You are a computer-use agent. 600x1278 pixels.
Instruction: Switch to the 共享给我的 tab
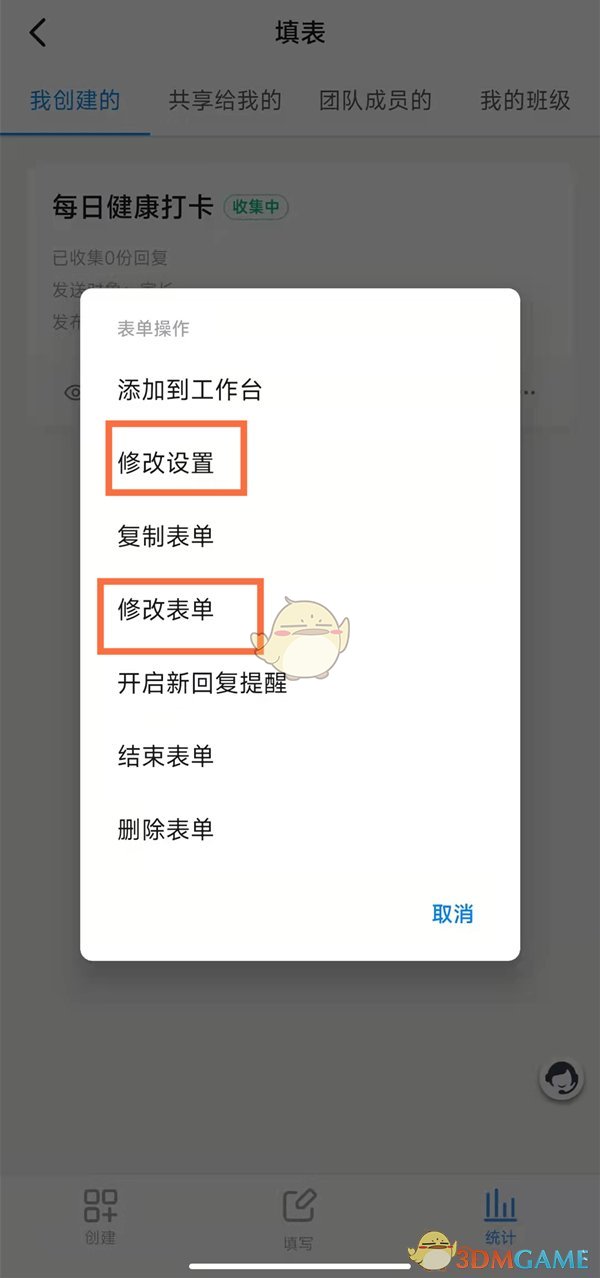coord(225,100)
